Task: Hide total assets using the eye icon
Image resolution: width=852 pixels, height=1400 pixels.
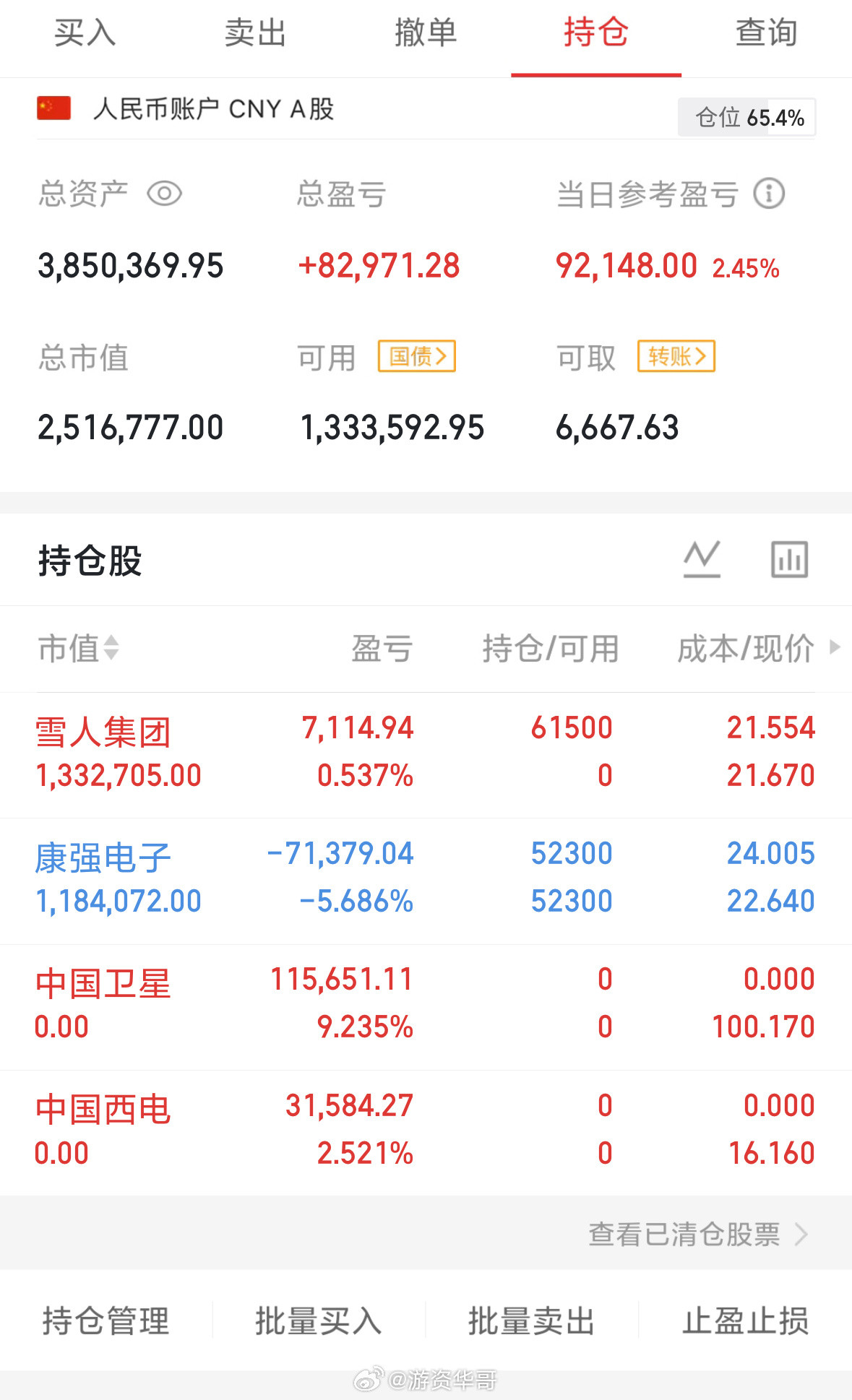Action: tap(165, 194)
